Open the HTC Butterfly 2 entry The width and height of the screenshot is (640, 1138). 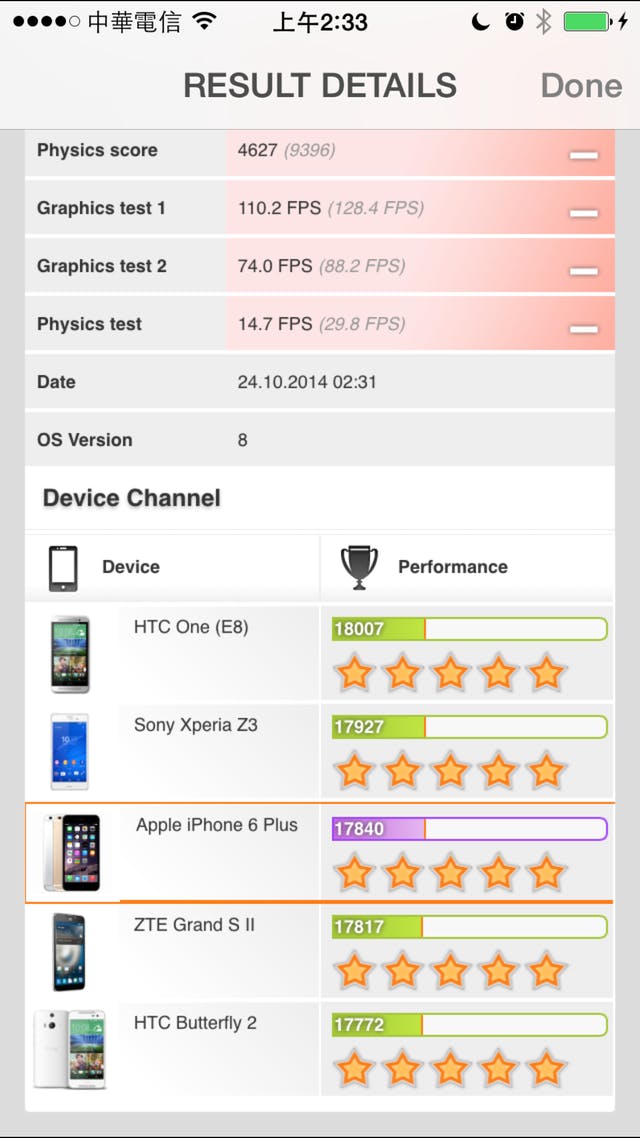pyautogui.click(x=195, y=1023)
